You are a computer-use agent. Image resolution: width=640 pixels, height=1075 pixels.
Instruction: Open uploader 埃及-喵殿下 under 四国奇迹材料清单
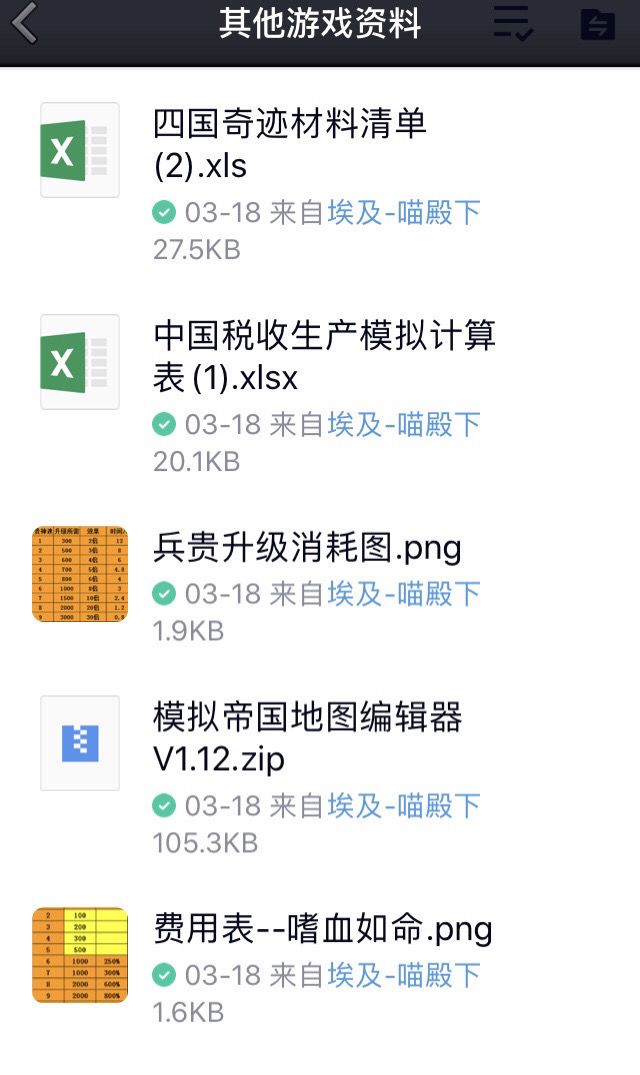[x=404, y=212]
